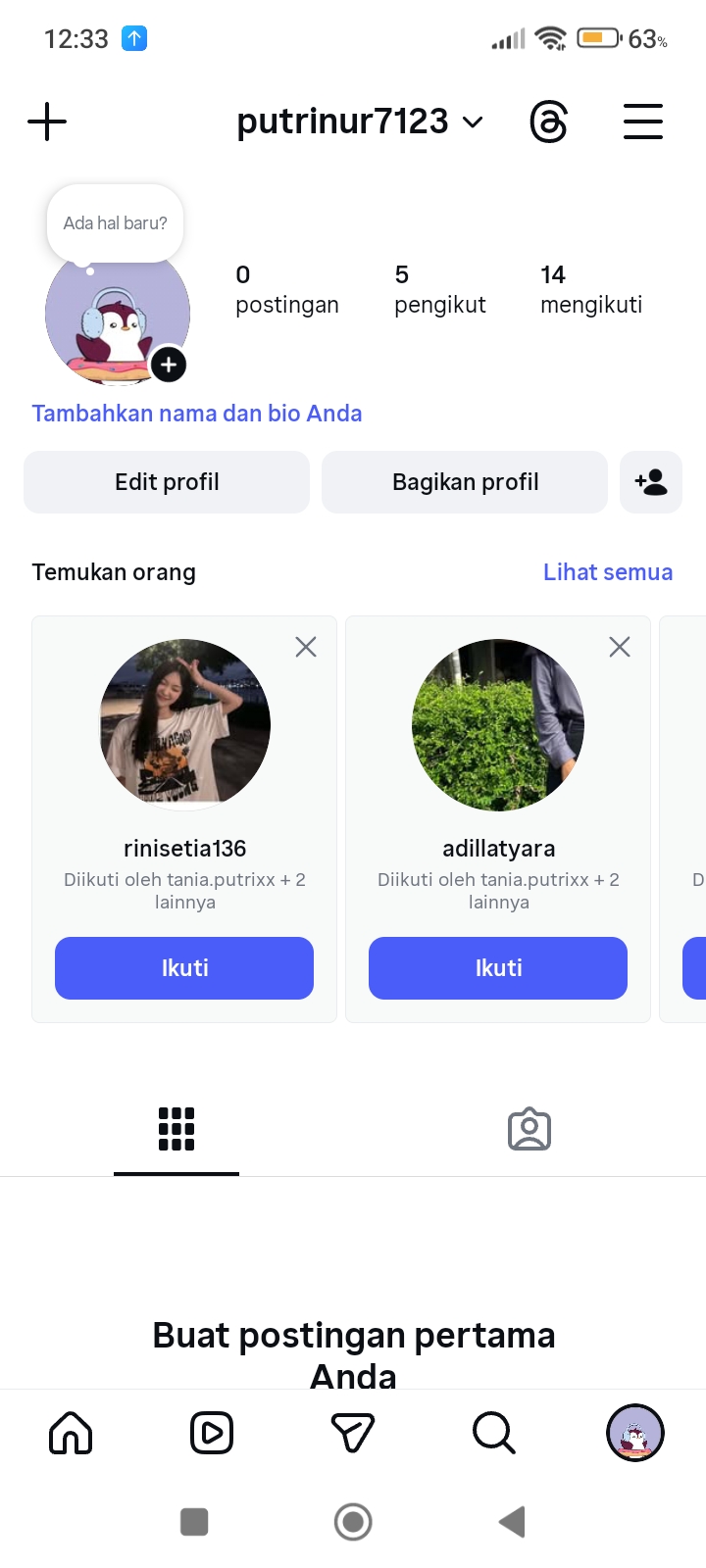View the 14 mengikuti following list

tap(590, 289)
